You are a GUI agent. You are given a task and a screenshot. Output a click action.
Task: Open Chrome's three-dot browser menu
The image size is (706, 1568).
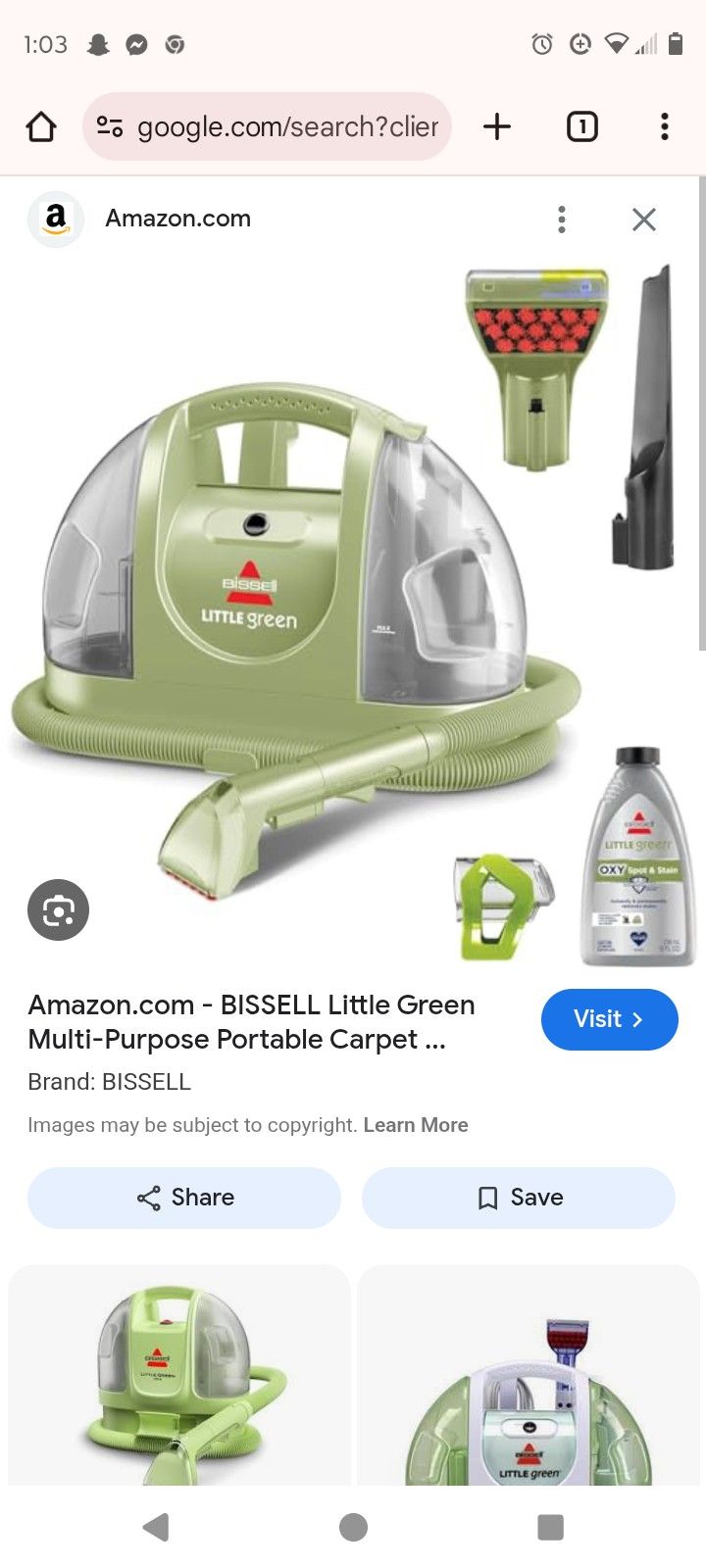tap(665, 125)
